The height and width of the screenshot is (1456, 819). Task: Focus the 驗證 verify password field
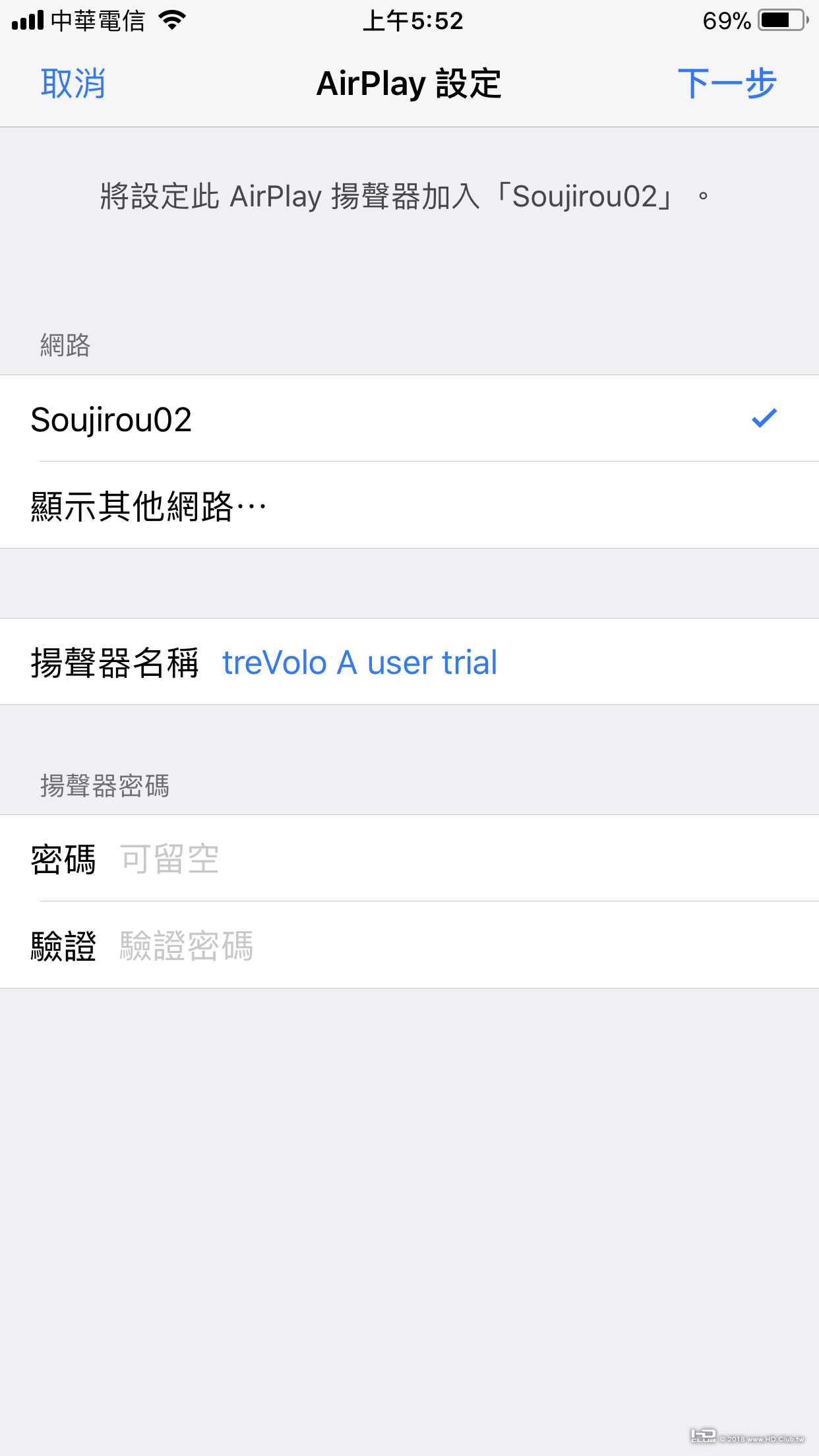click(x=462, y=945)
